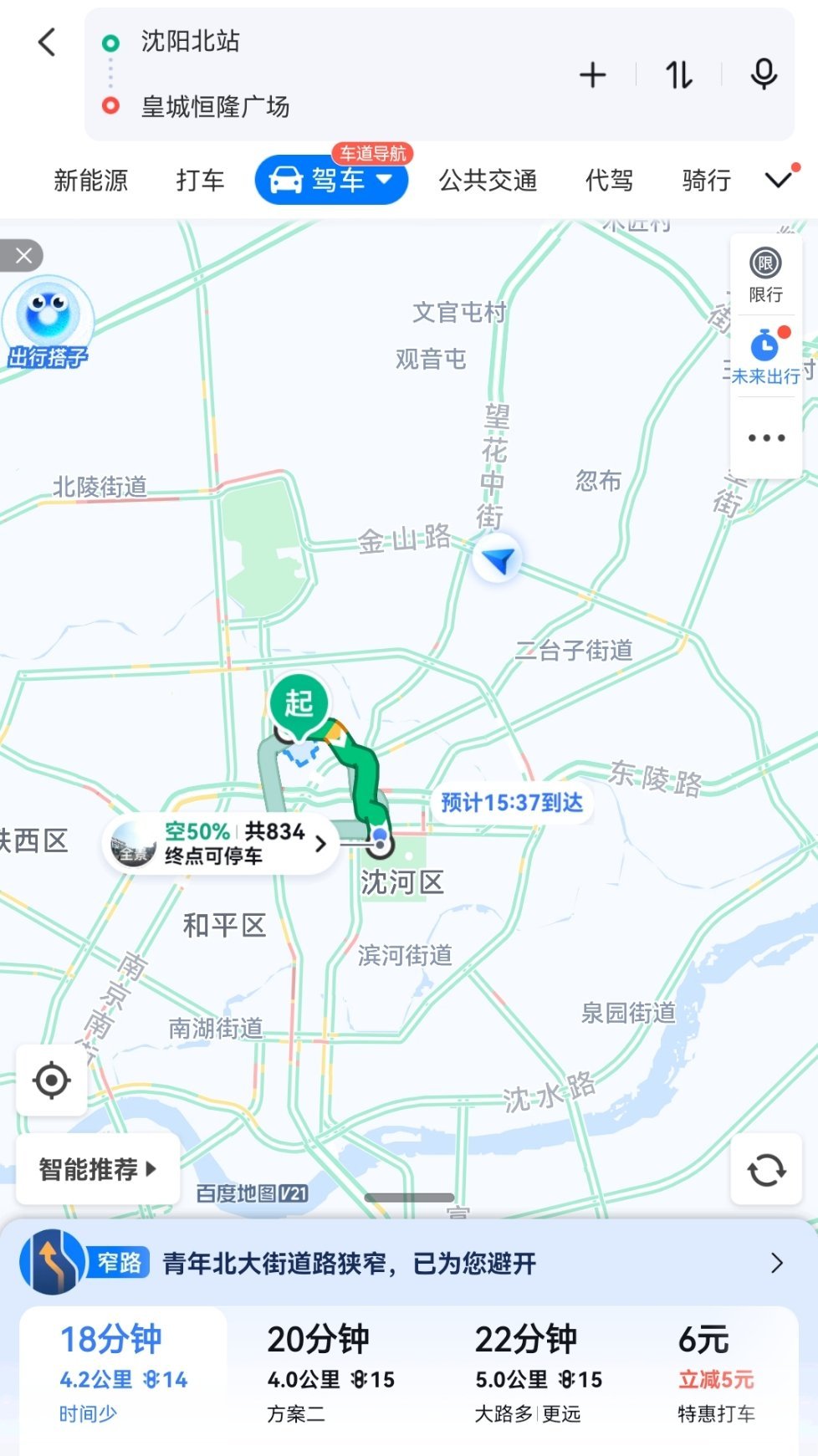818x1456 pixels.
Task: Switch to the 打车 taxi tab
Action: pyautogui.click(x=198, y=181)
